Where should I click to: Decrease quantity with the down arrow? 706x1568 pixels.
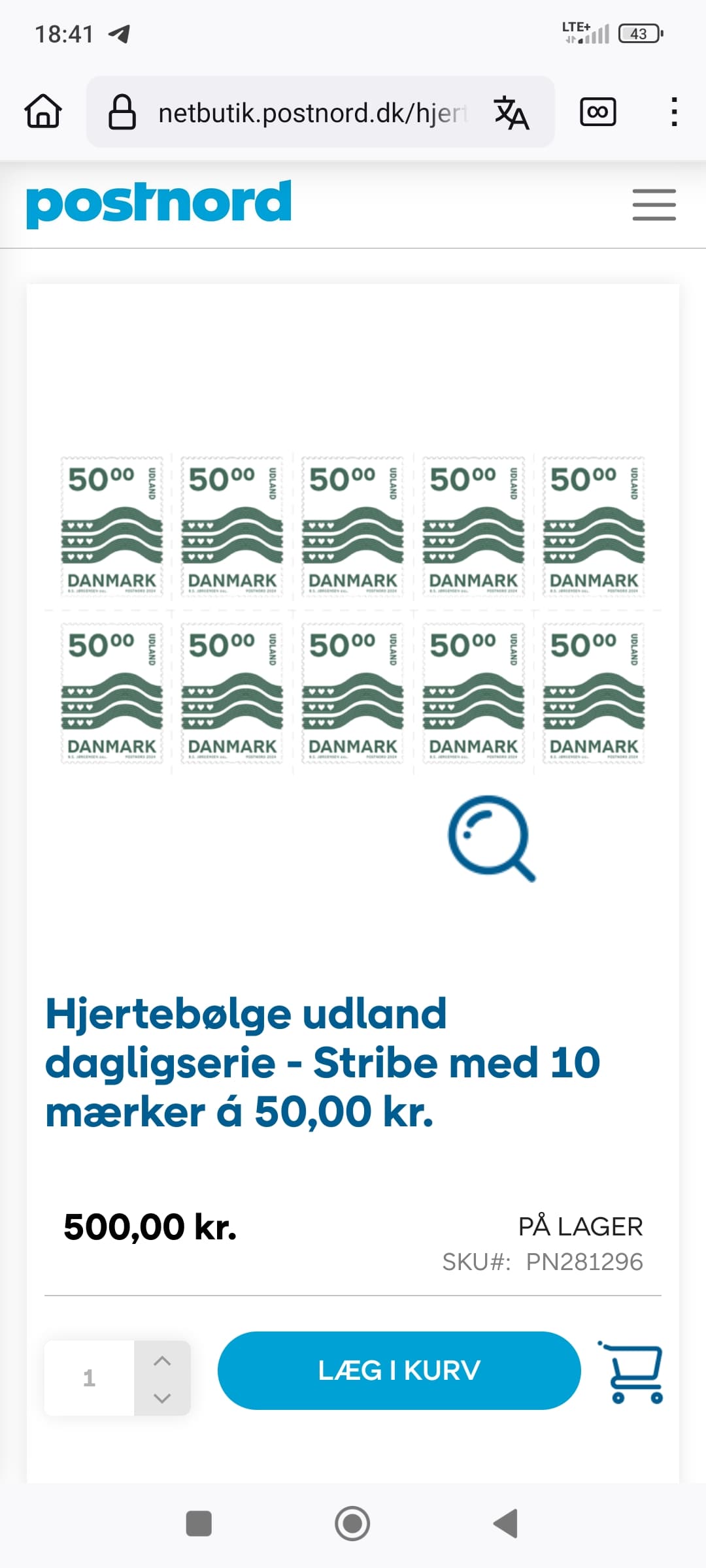(x=162, y=1397)
